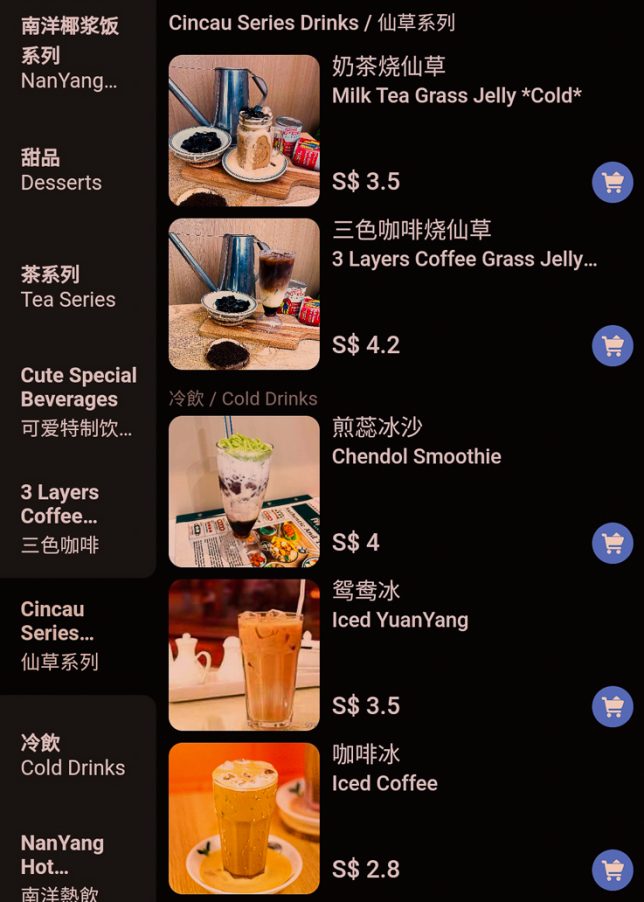Open the Iced YuanYang item image
The width and height of the screenshot is (644, 902).
[x=244, y=655]
